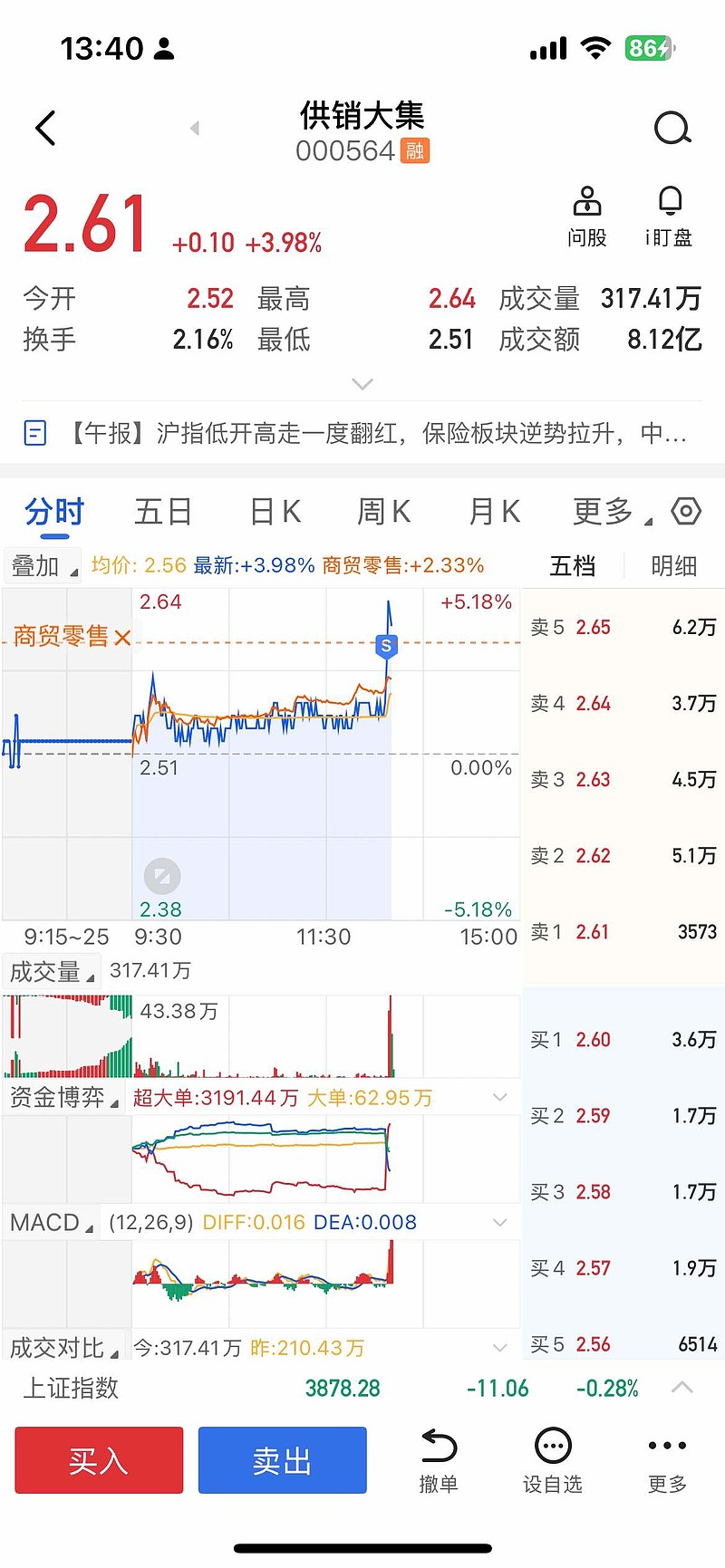Screen dimensions: 725x1568
Task: Open 撤单 to cancel orders
Action: (x=439, y=1460)
